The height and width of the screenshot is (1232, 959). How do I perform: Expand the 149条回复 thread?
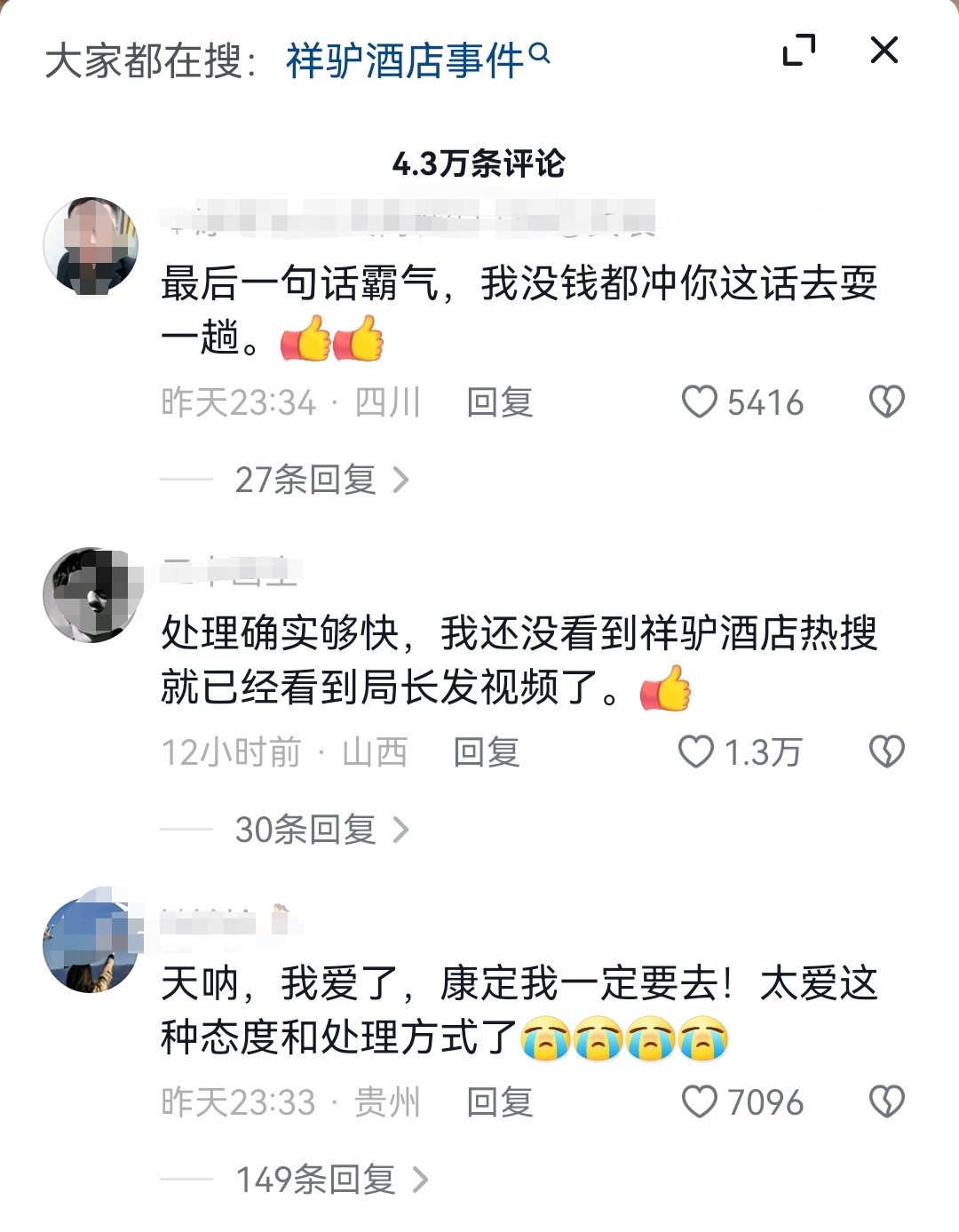331,1180
